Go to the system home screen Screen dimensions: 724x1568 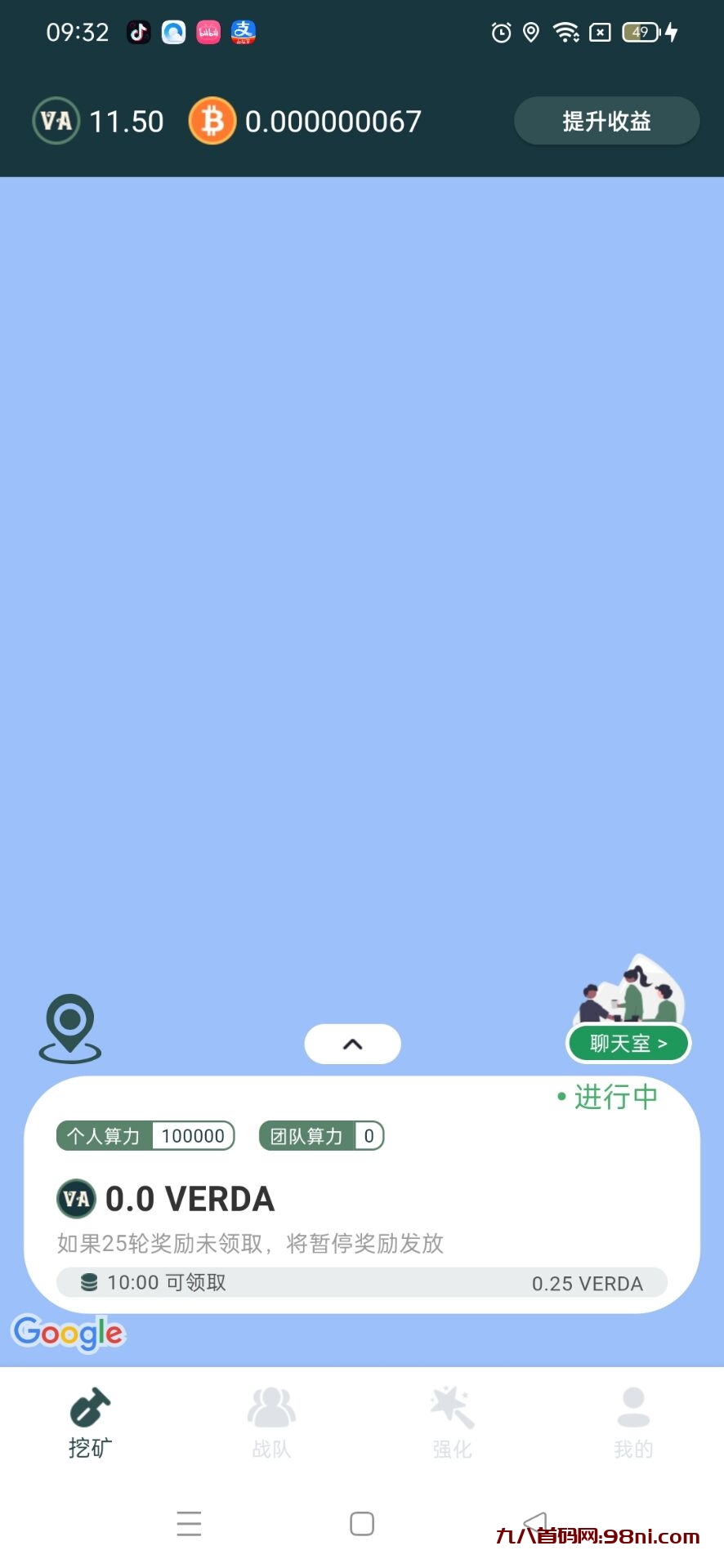[362, 1524]
